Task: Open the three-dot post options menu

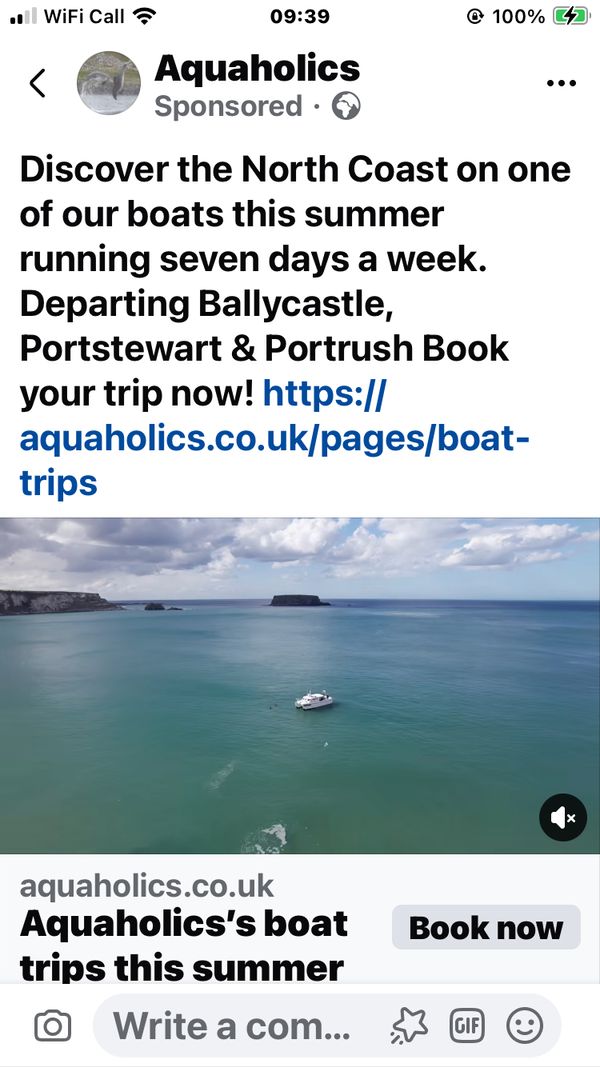Action: pos(561,84)
